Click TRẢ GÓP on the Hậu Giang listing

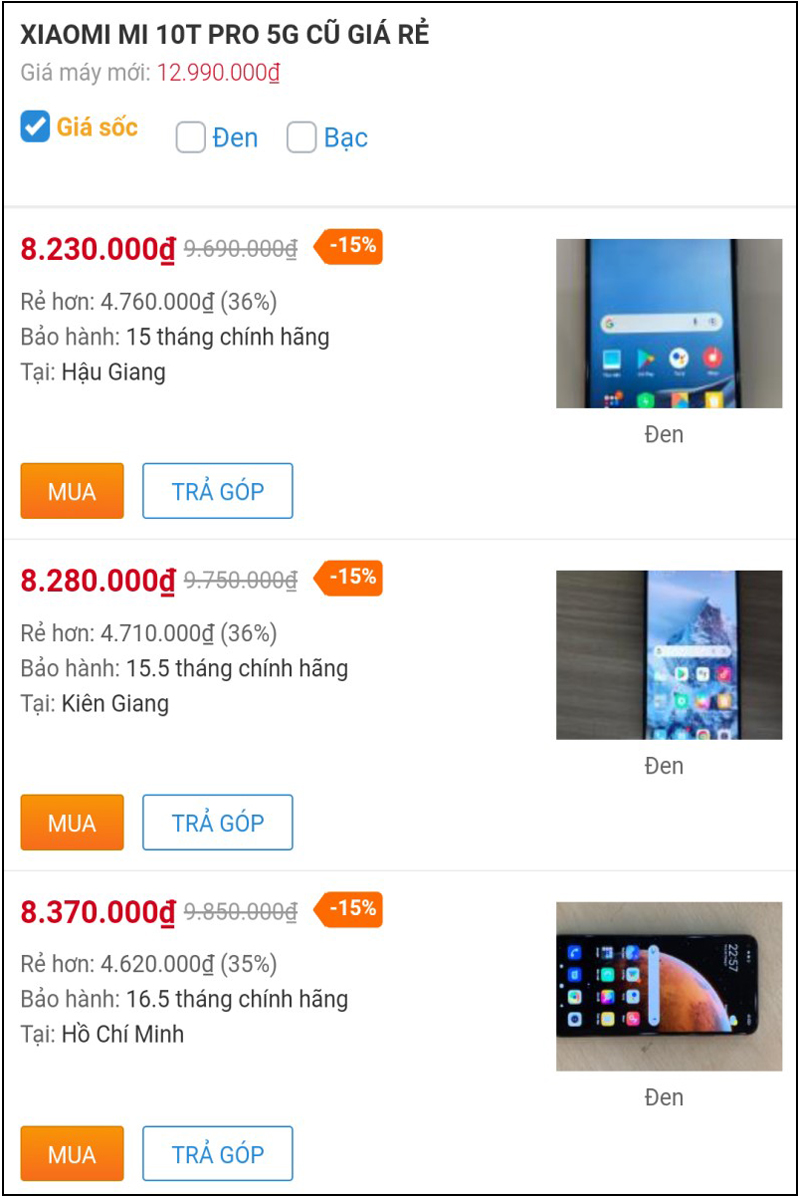click(x=217, y=491)
